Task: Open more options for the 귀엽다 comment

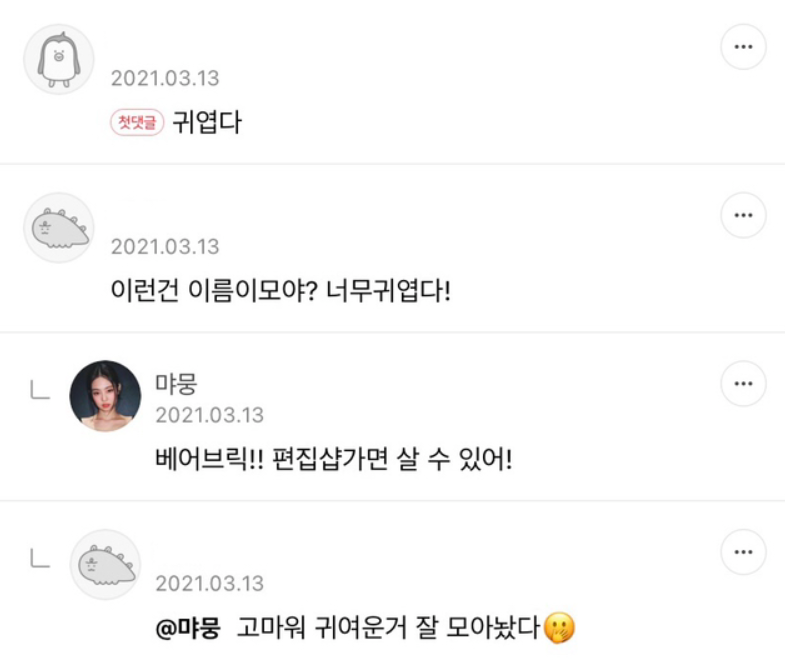Action: click(x=743, y=47)
